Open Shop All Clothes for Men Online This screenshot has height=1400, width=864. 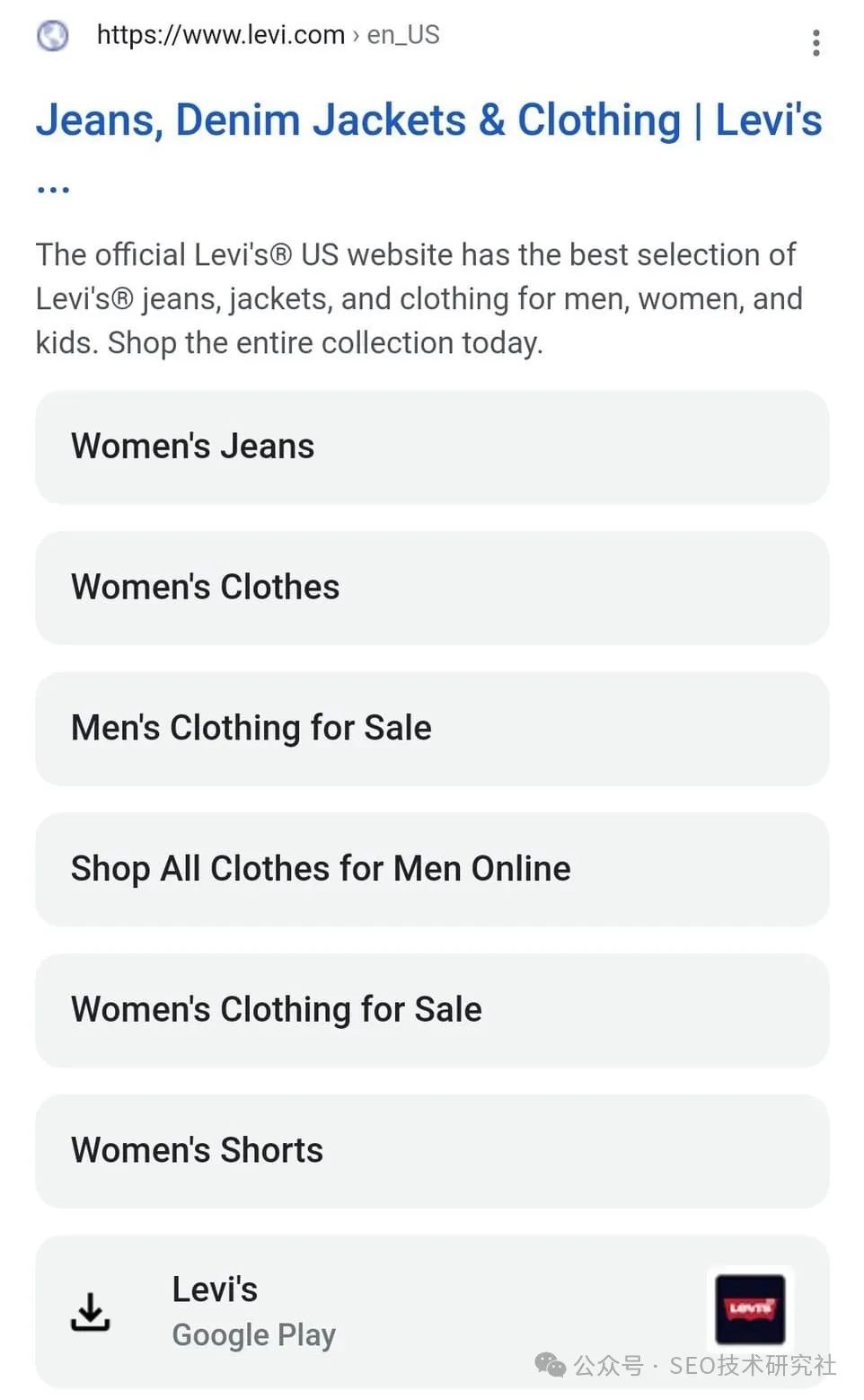pyautogui.click(x=431, y=869)
